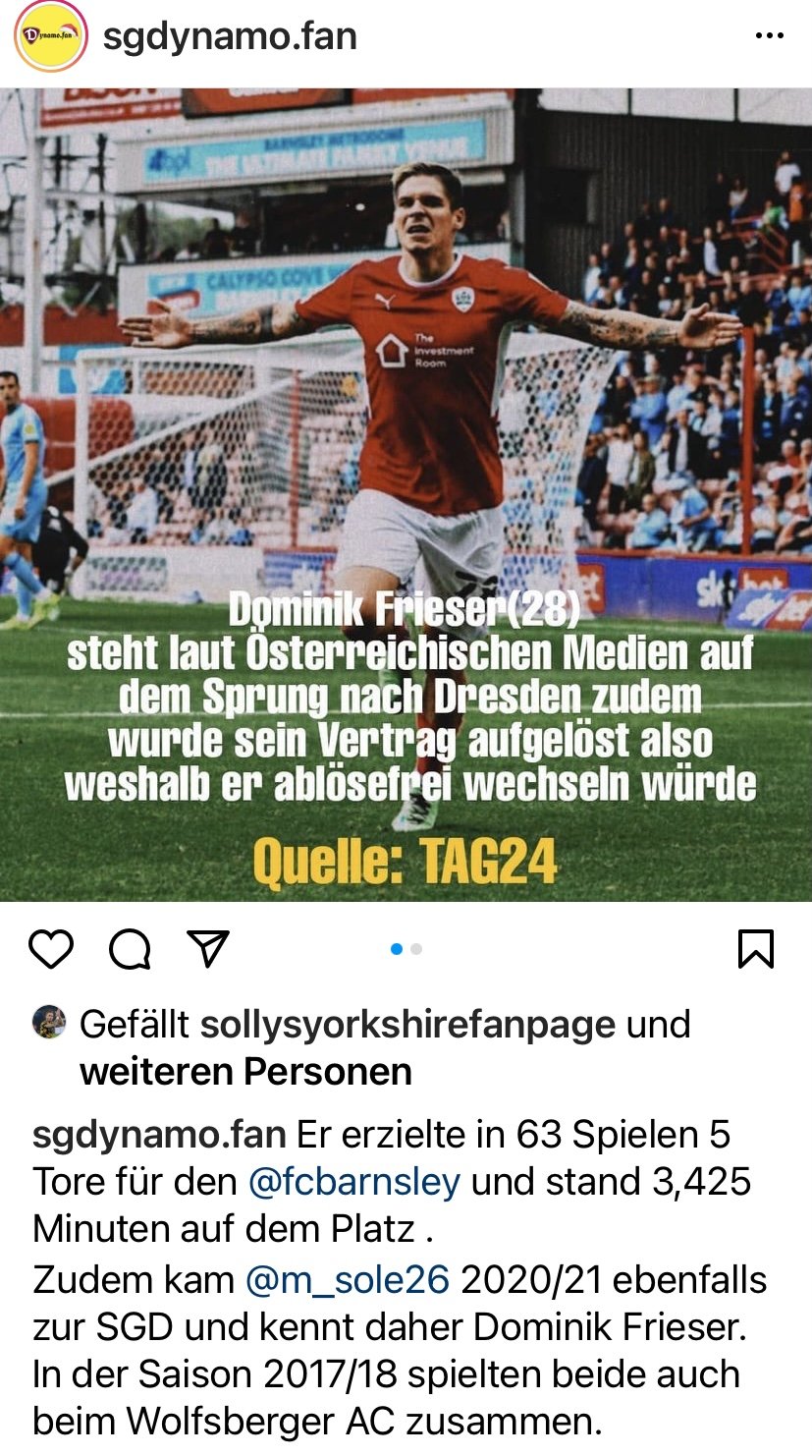This screenshot has width=812, height=1456.
Task: Open the sgdynamo.fan username in header
Action: (x=230, y=37)
